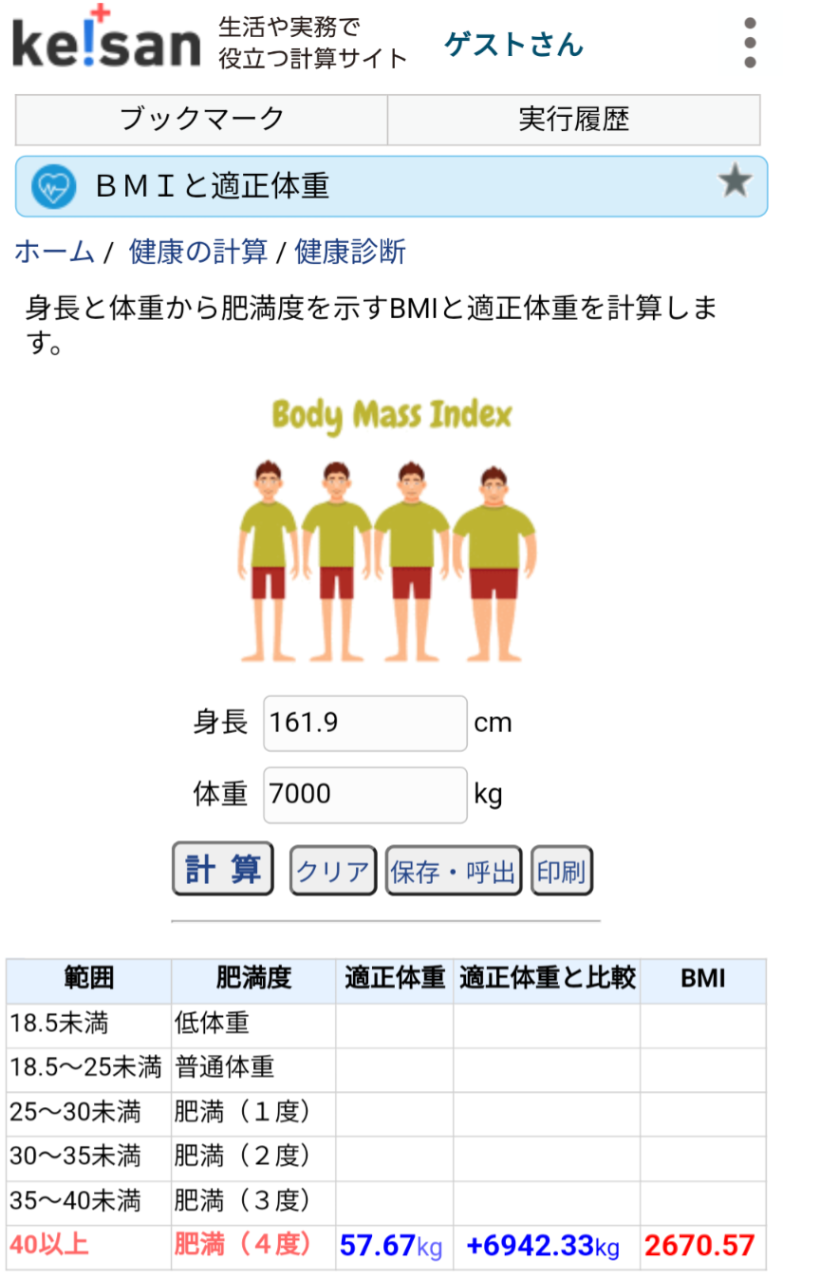Bookmark this calculator with the star
Image resolution: width=820 pixels, height=1280 pixels.
(734, 183)
